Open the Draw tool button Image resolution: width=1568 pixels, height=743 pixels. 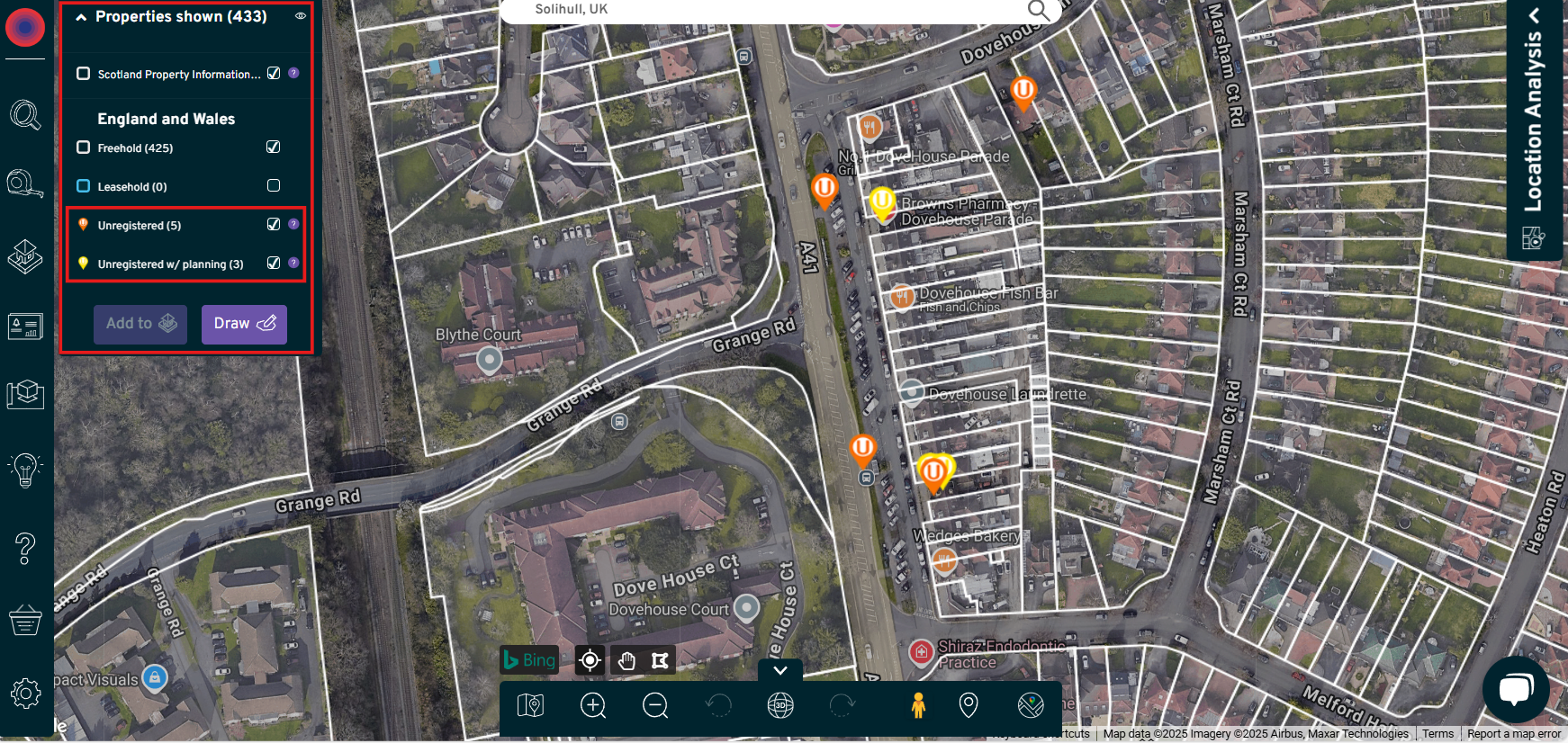(x=244, y=324)
